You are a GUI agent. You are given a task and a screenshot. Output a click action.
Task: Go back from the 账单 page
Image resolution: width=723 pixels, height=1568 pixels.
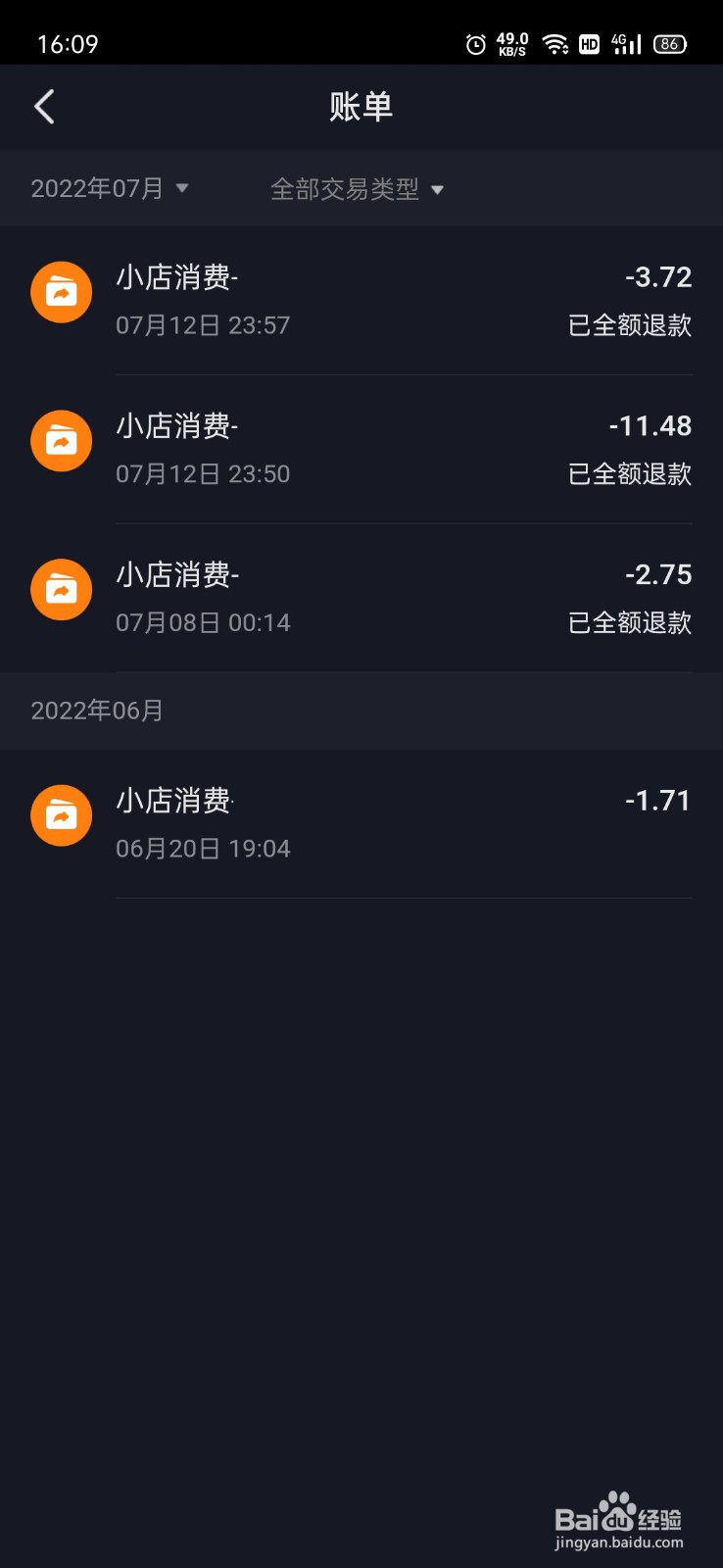tap(44, 107)
